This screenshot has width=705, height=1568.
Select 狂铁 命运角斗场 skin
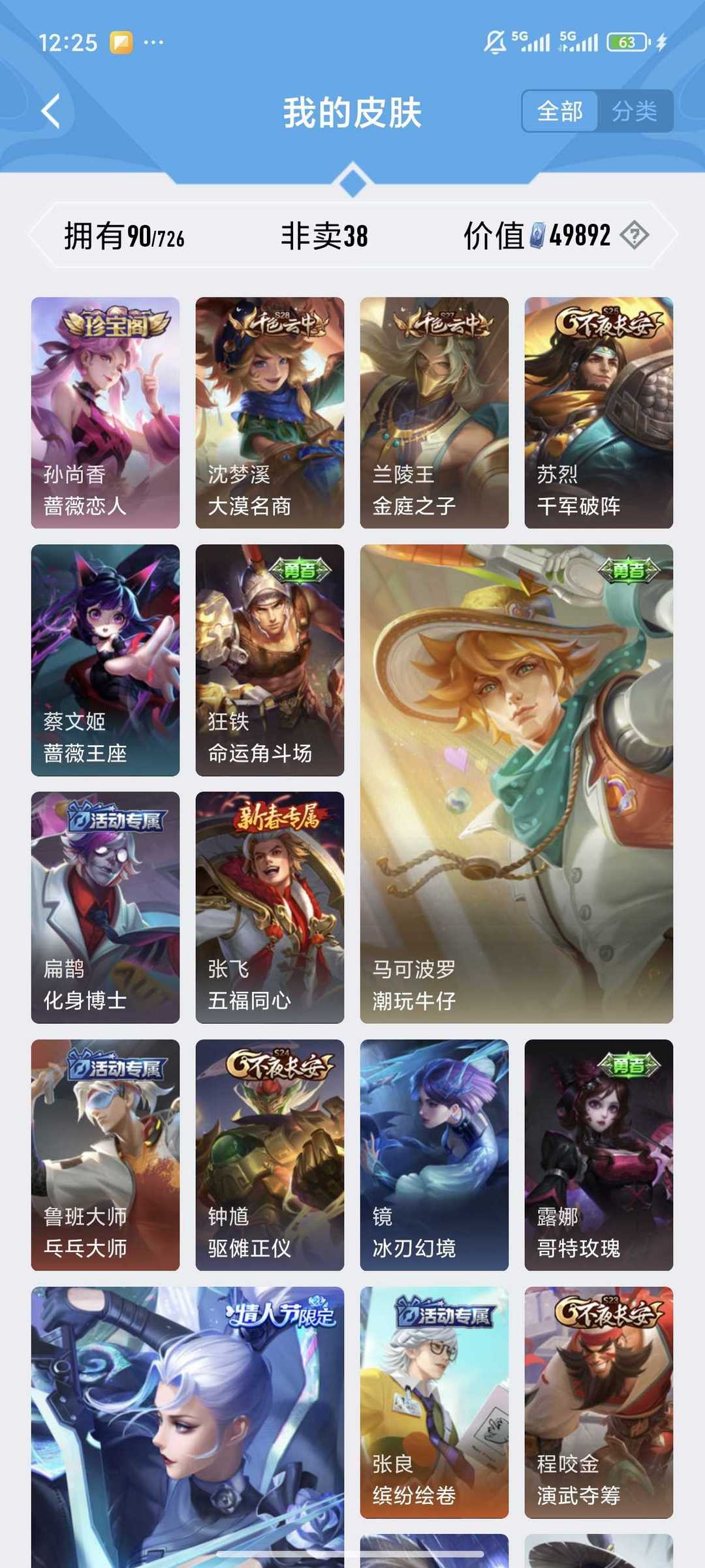[270, 660]
